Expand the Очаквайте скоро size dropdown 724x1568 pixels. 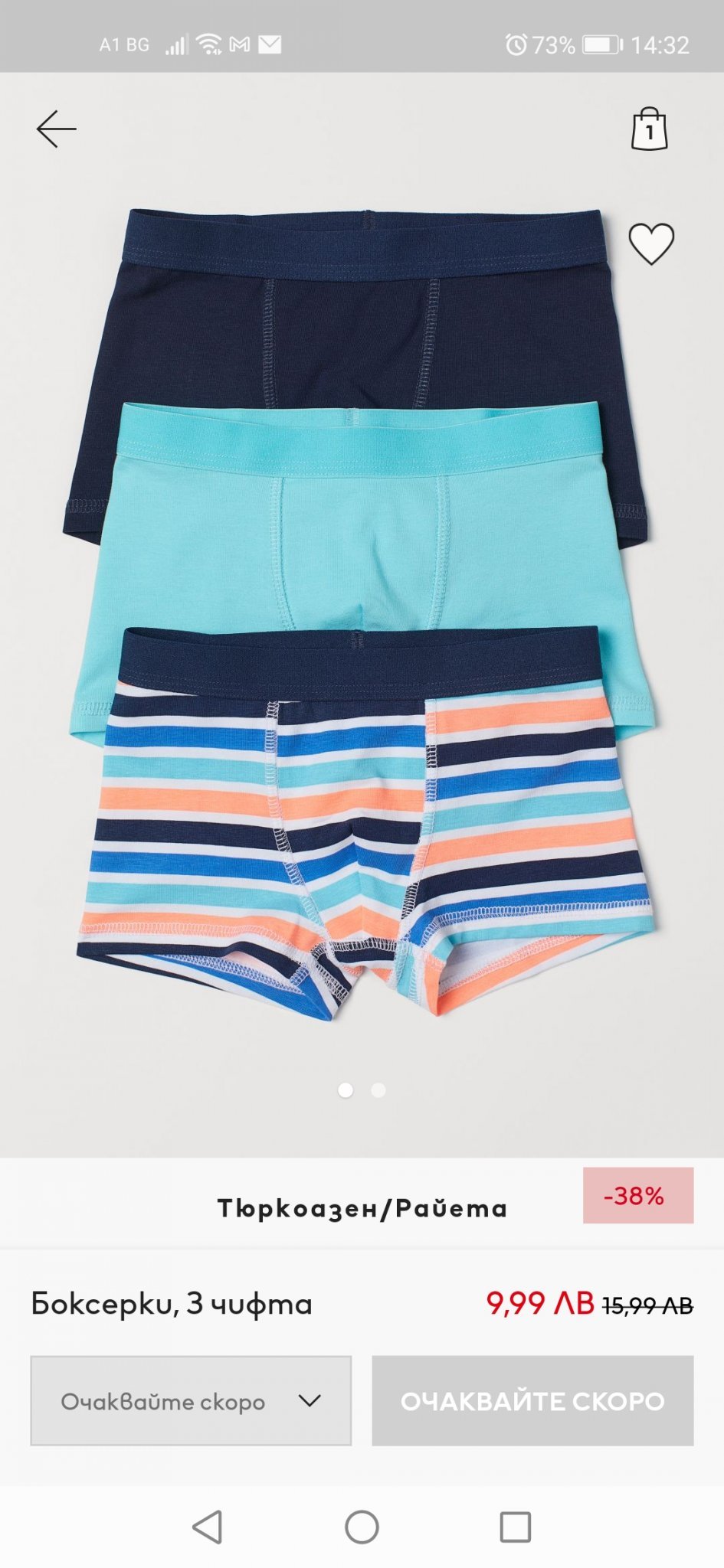(191, 1401)
